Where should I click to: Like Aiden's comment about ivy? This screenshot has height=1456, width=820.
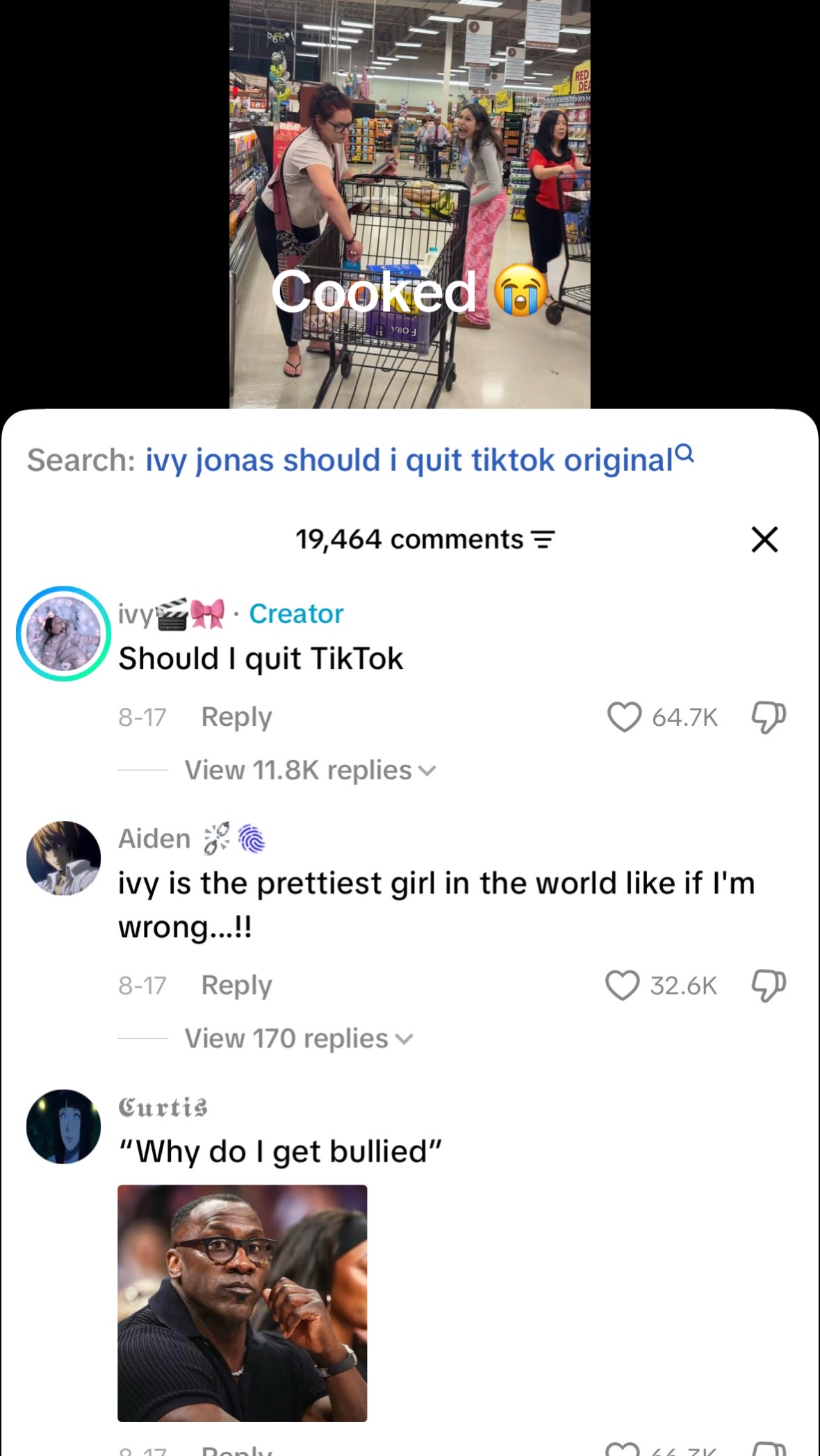pyautogui.click(x=623, y=985)
